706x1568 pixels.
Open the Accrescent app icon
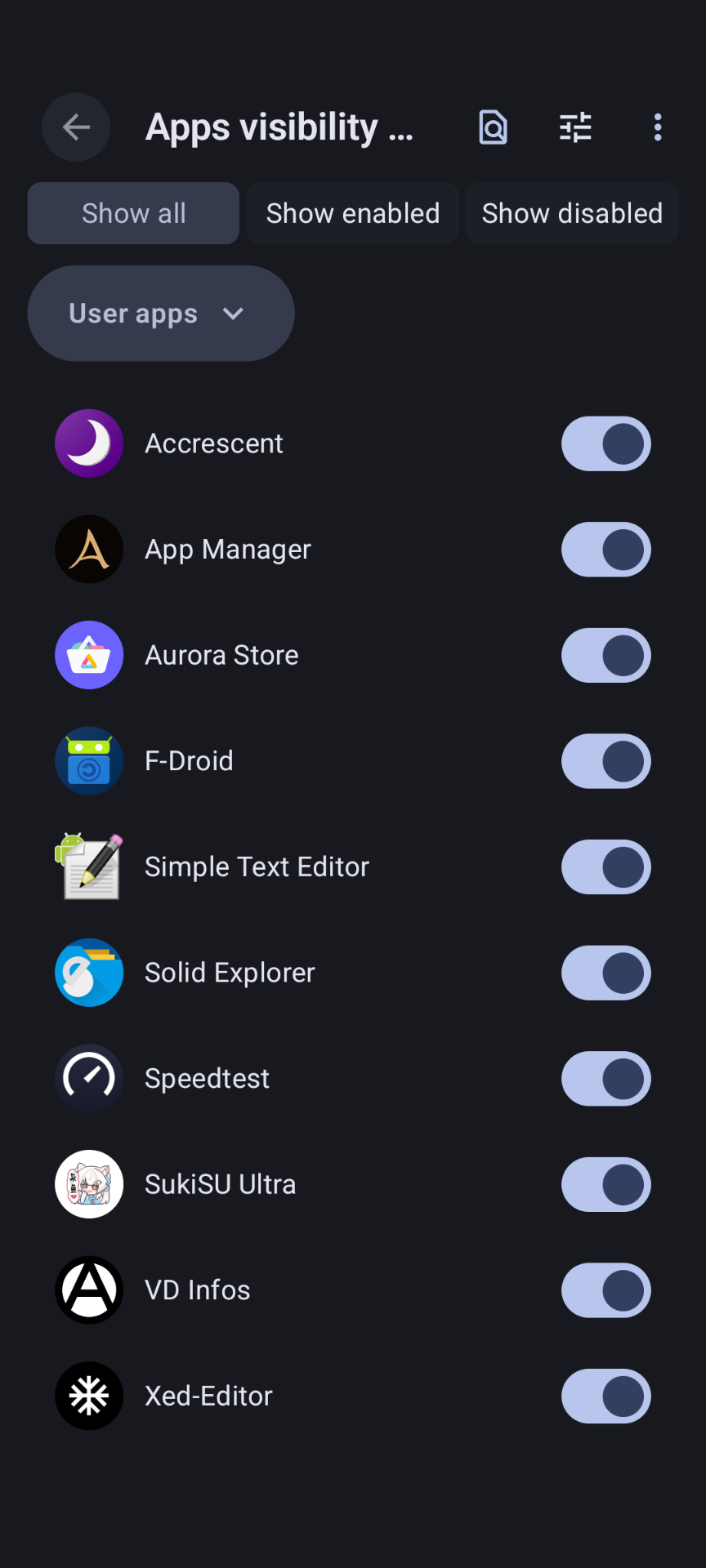point(89,443)
